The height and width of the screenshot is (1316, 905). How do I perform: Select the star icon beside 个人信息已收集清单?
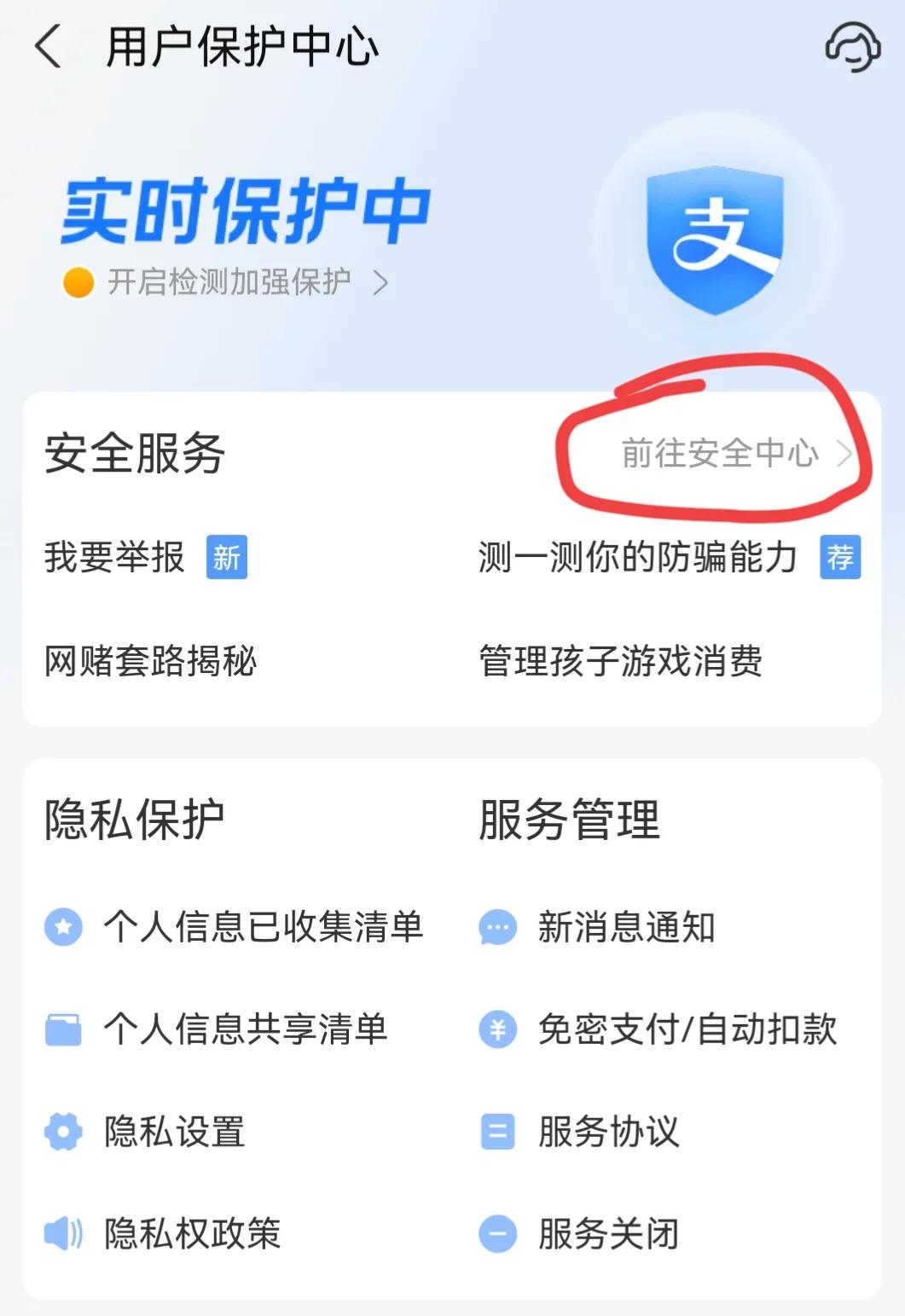pos(61,927)
